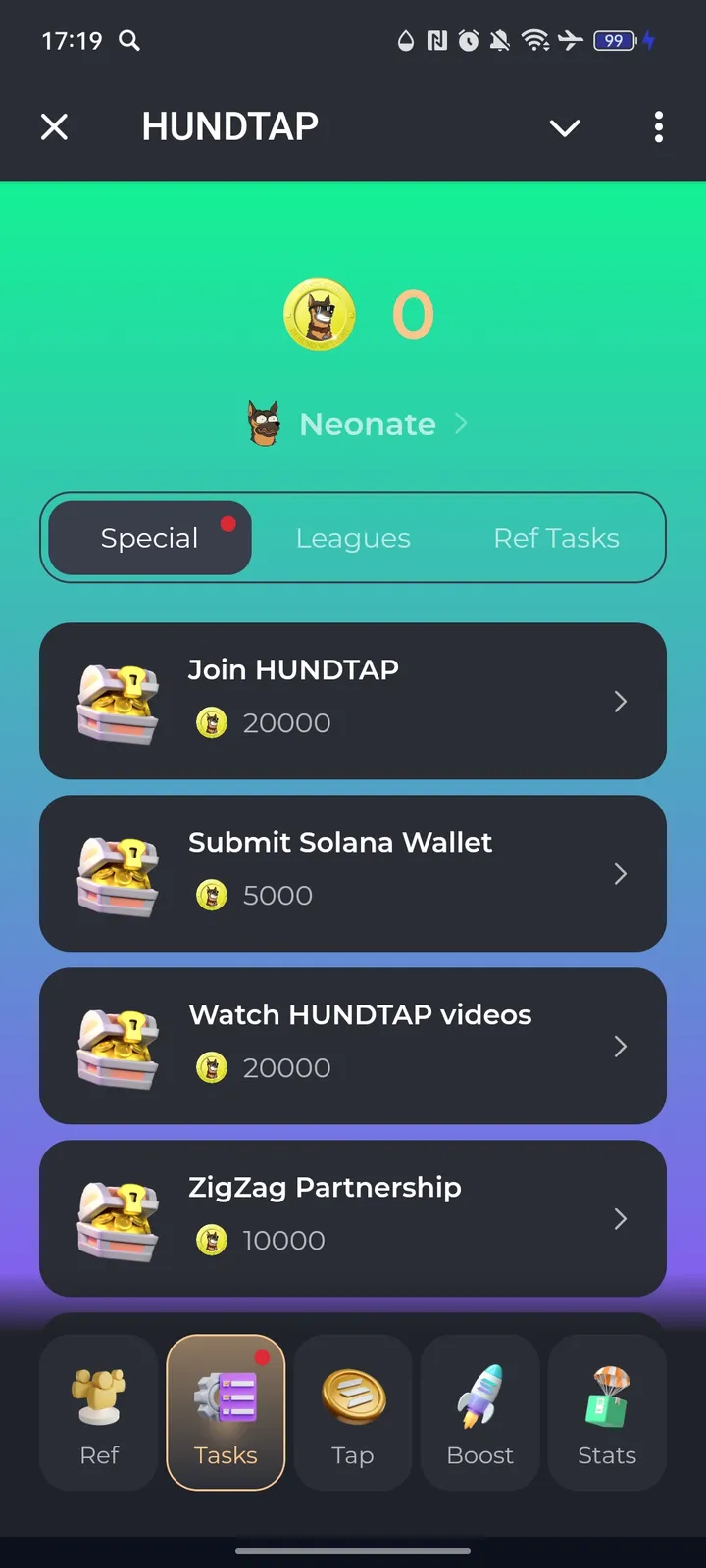The height and width of the screenshot is (1568, 706).
Task: Expand the Neonate league details arrow
Action: click(x=461, y=423)
